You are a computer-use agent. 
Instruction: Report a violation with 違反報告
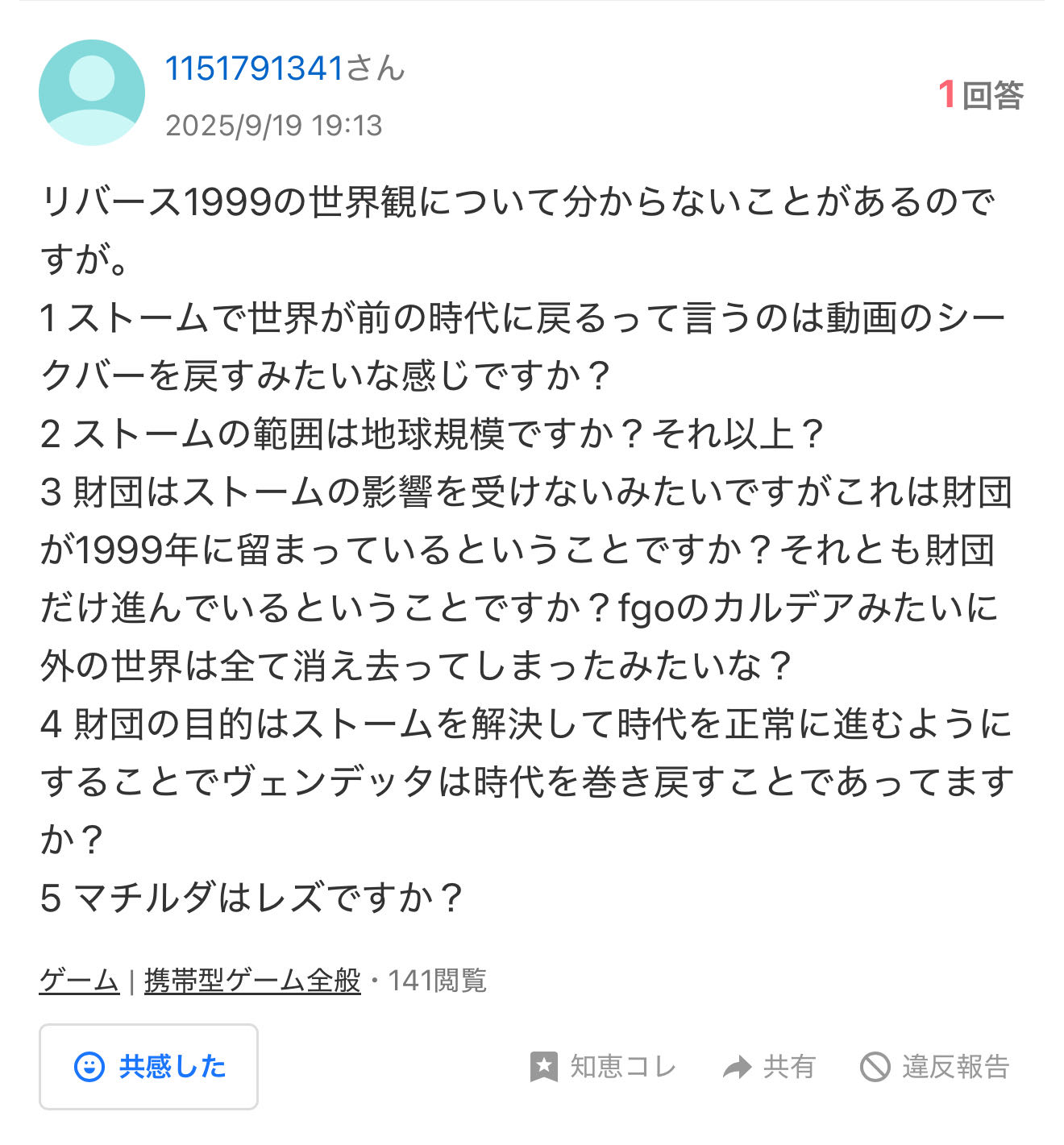[935, 1067]
